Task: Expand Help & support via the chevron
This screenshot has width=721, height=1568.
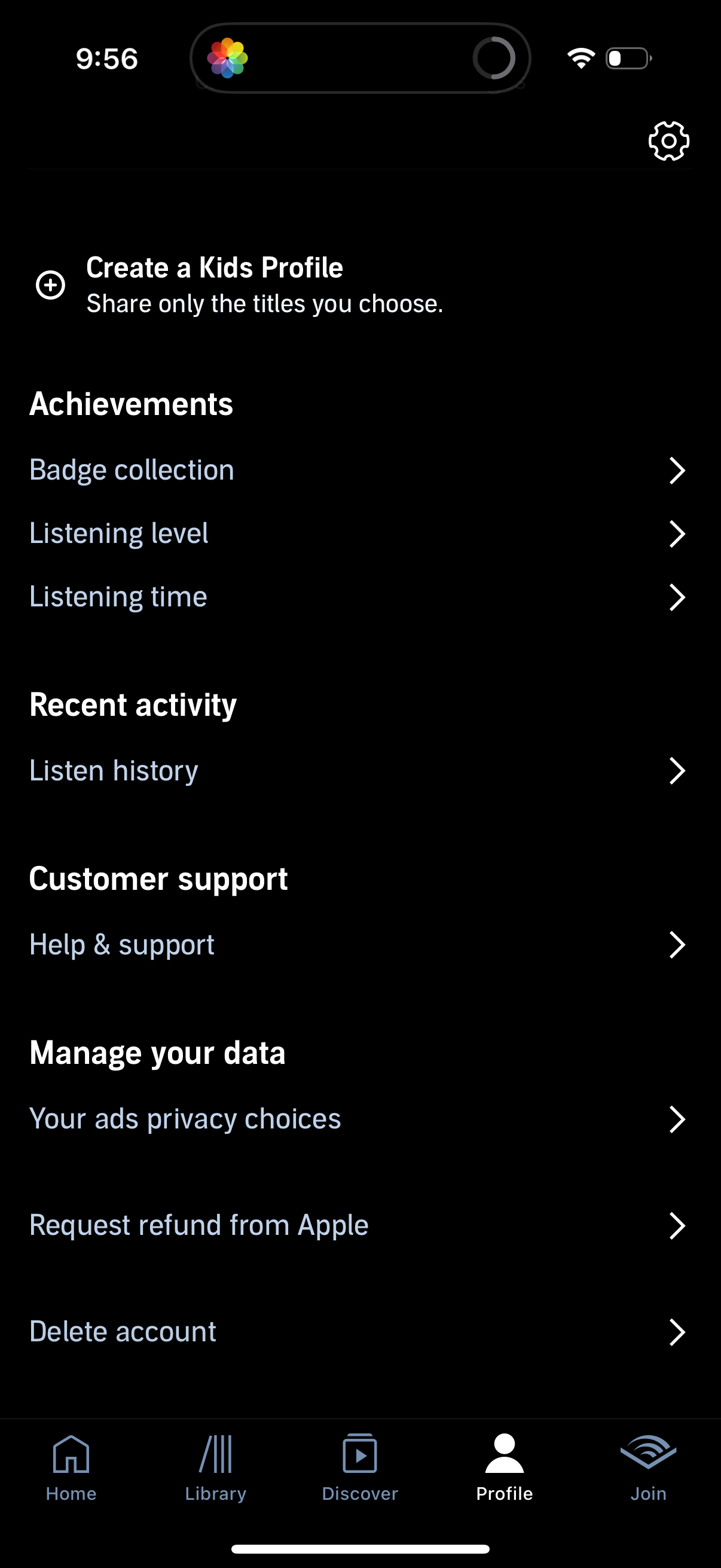Action: tap(677, 945)
